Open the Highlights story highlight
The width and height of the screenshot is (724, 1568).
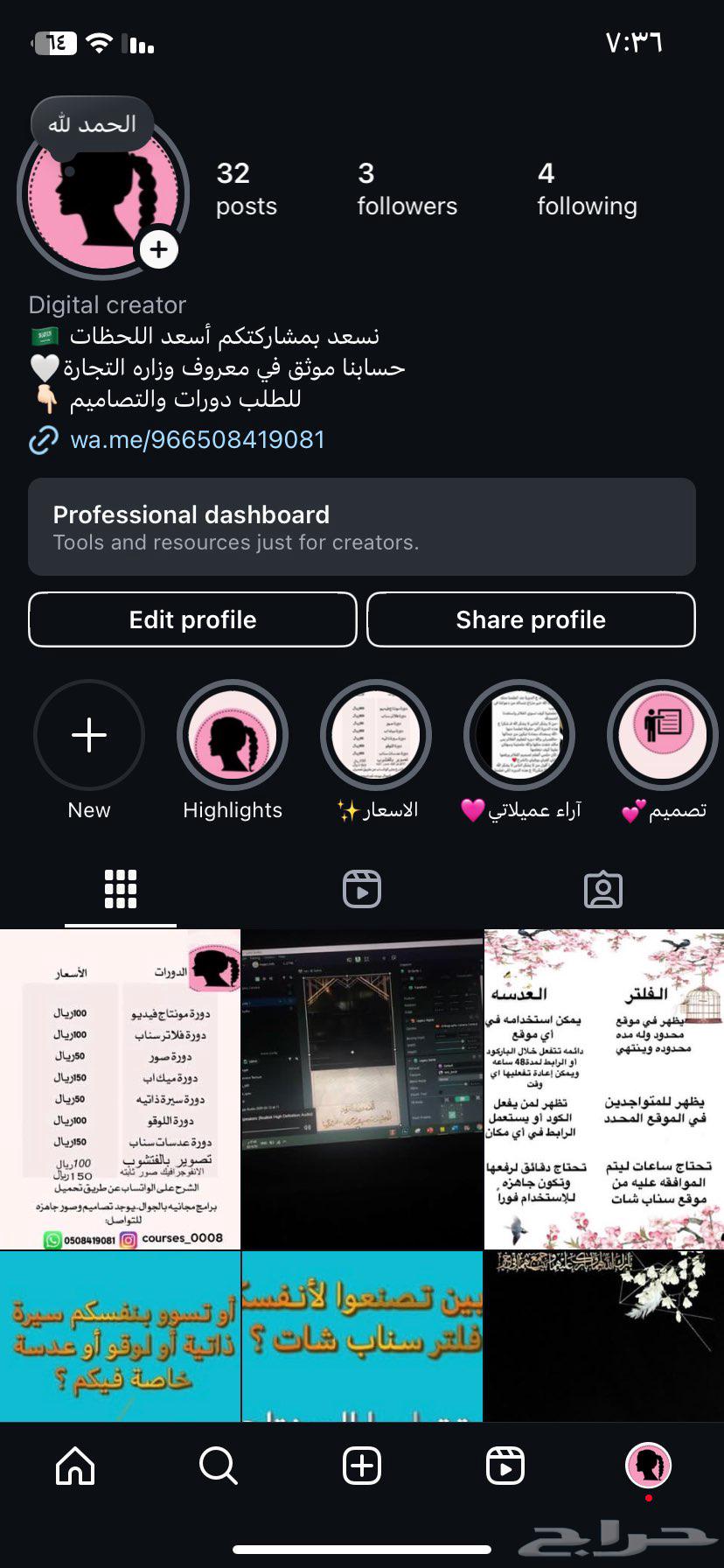[x=233, y=735]
